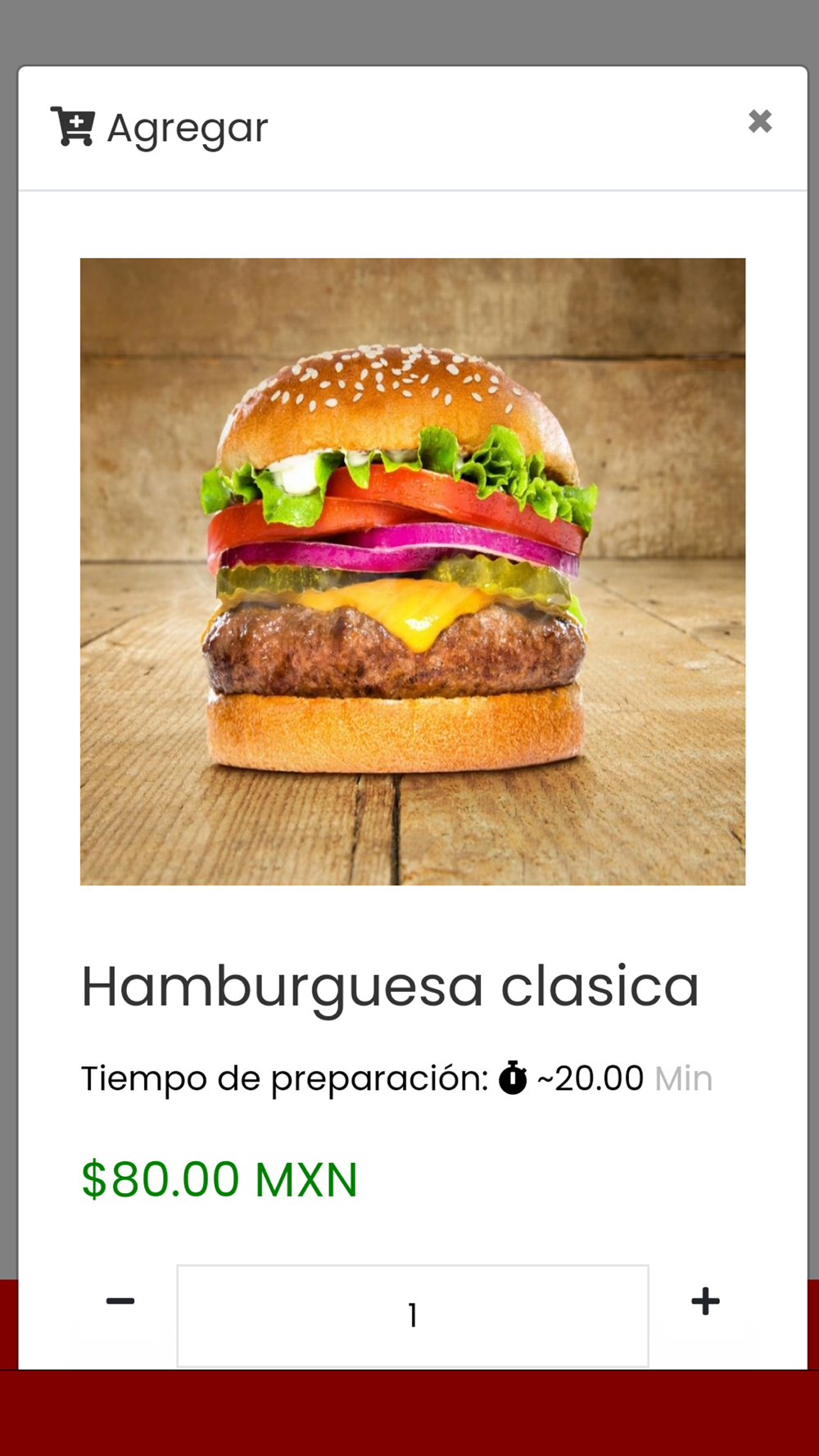Decrease quantity with the minus button
The image size is (819, 1456).
tap(120, 1301)
